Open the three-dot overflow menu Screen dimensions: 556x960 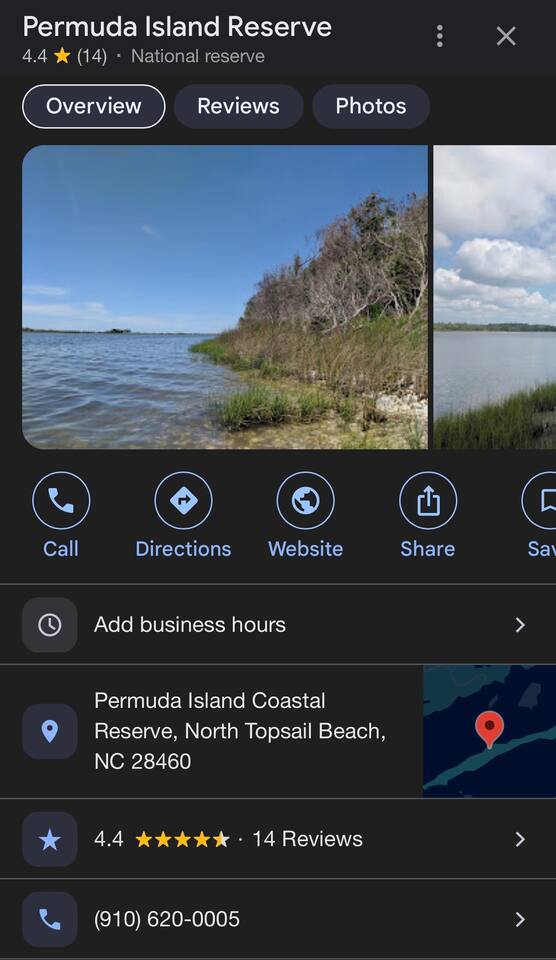pos(440,37)
